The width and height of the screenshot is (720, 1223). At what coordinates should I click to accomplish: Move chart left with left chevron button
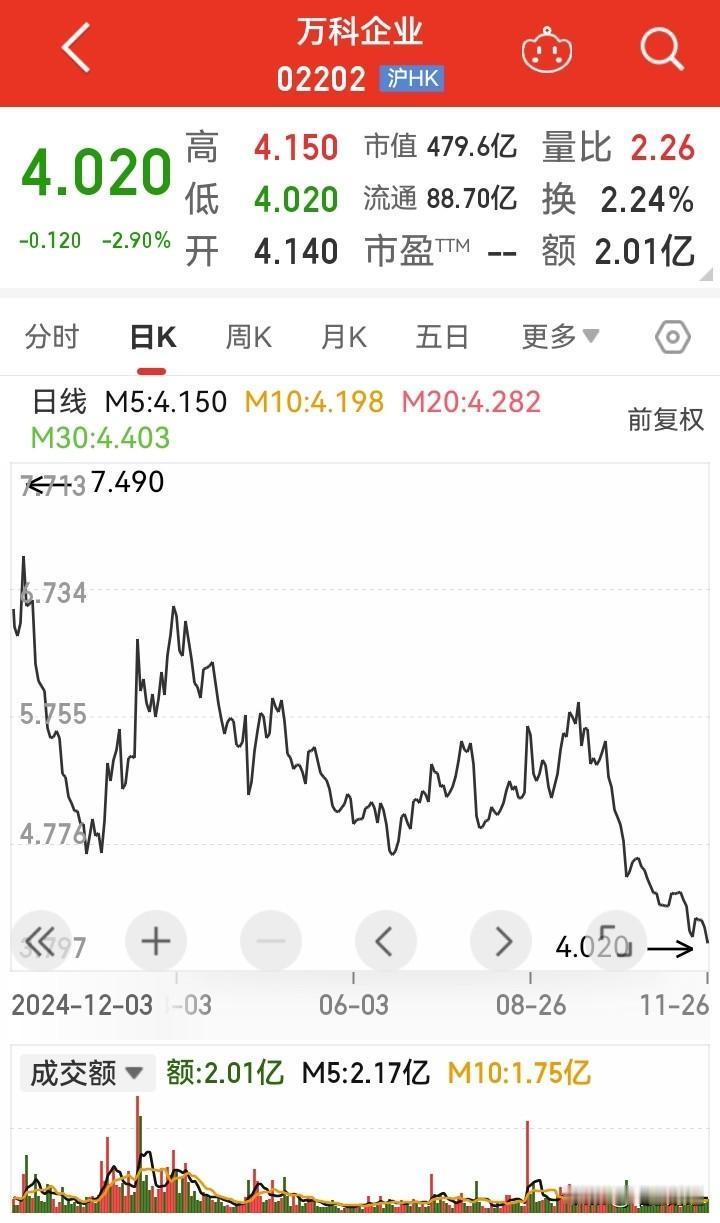coord(386,941)
